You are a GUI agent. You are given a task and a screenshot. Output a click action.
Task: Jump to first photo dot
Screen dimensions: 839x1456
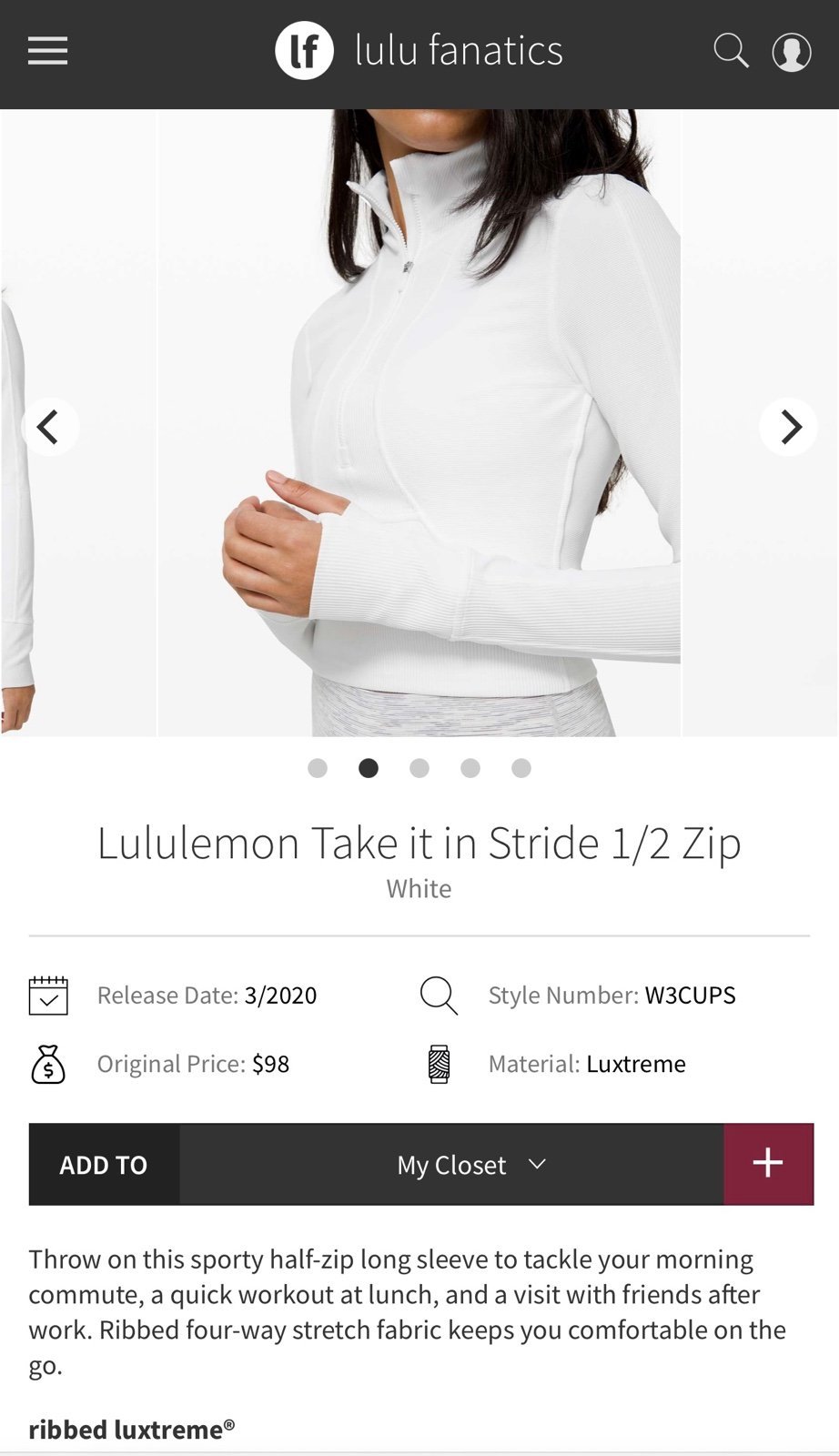[x=318, y=768]
